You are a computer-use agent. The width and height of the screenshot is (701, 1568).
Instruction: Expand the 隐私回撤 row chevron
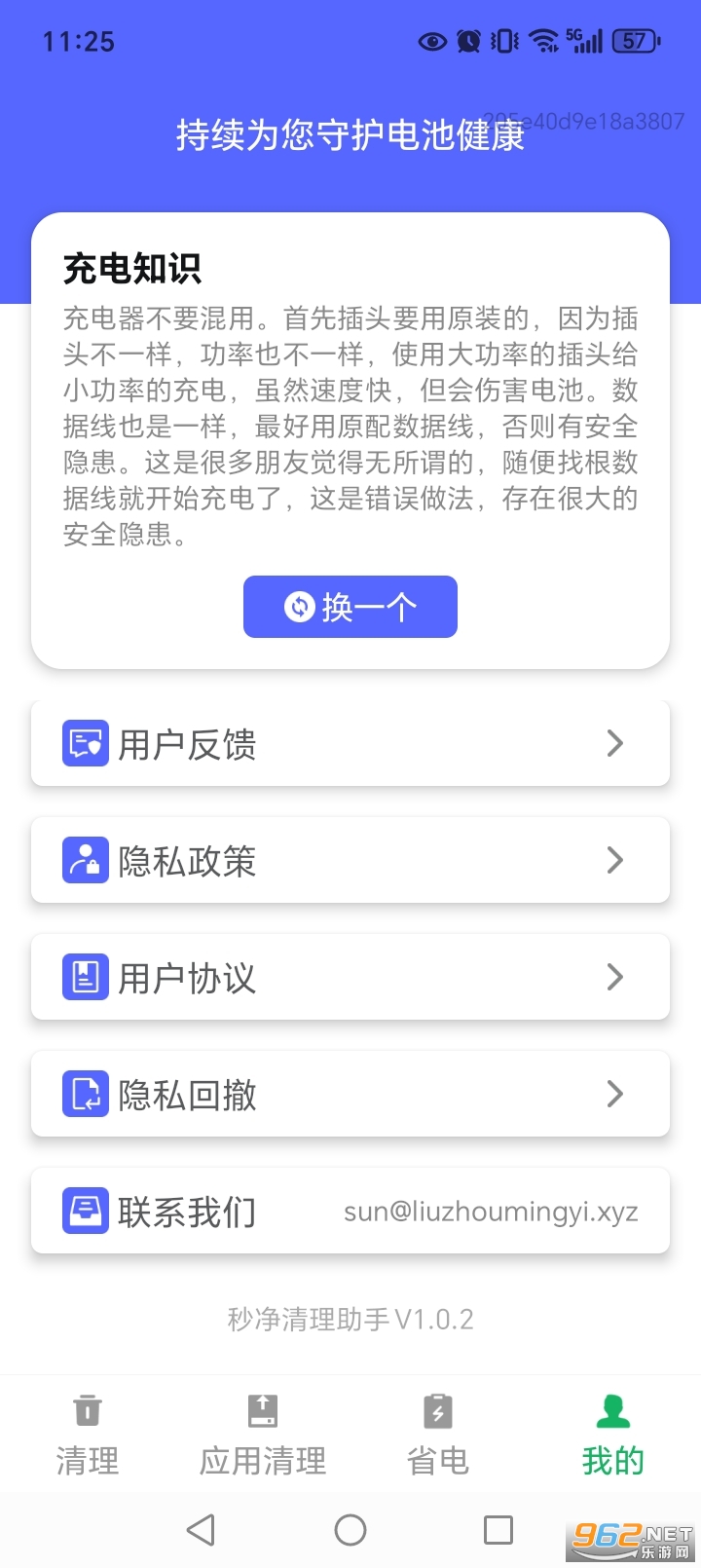pos(615,1094)
